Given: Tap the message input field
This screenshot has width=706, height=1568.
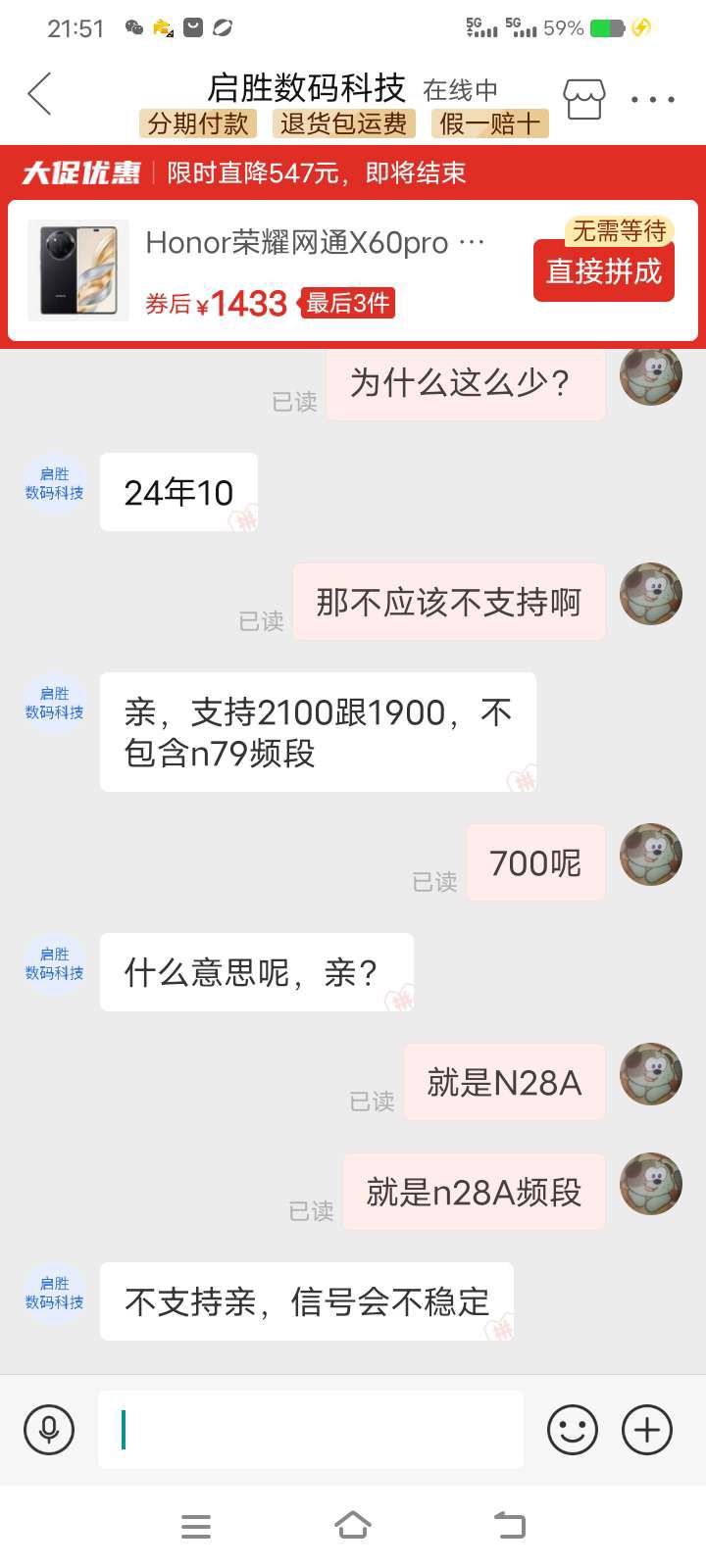Looking at the screenshot, I should pyautogui.click(x=311, y=1430).
